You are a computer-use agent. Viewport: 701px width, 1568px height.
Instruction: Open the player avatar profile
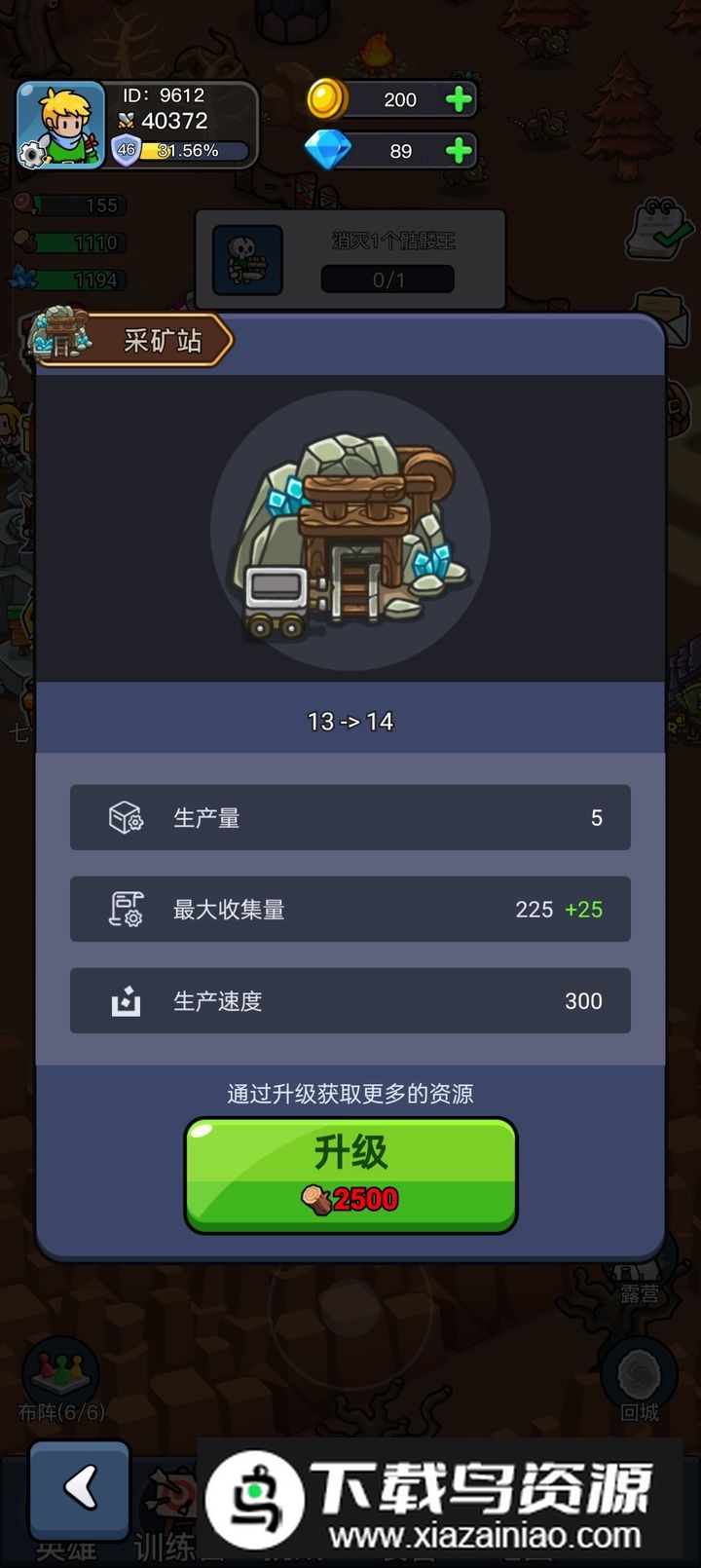(x=60, y=126)
